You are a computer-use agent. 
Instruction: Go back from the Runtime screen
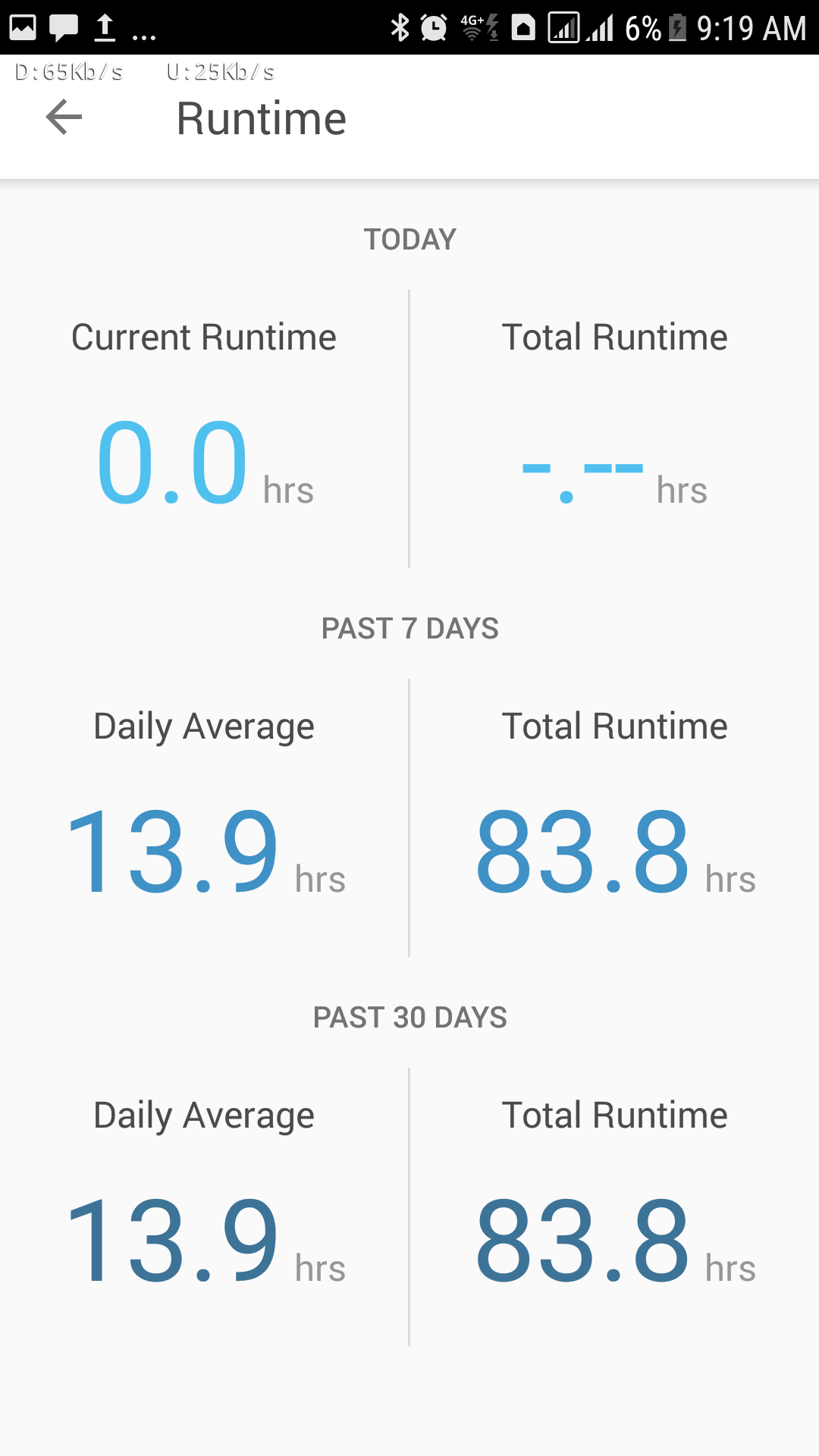[x=64, y=118]
